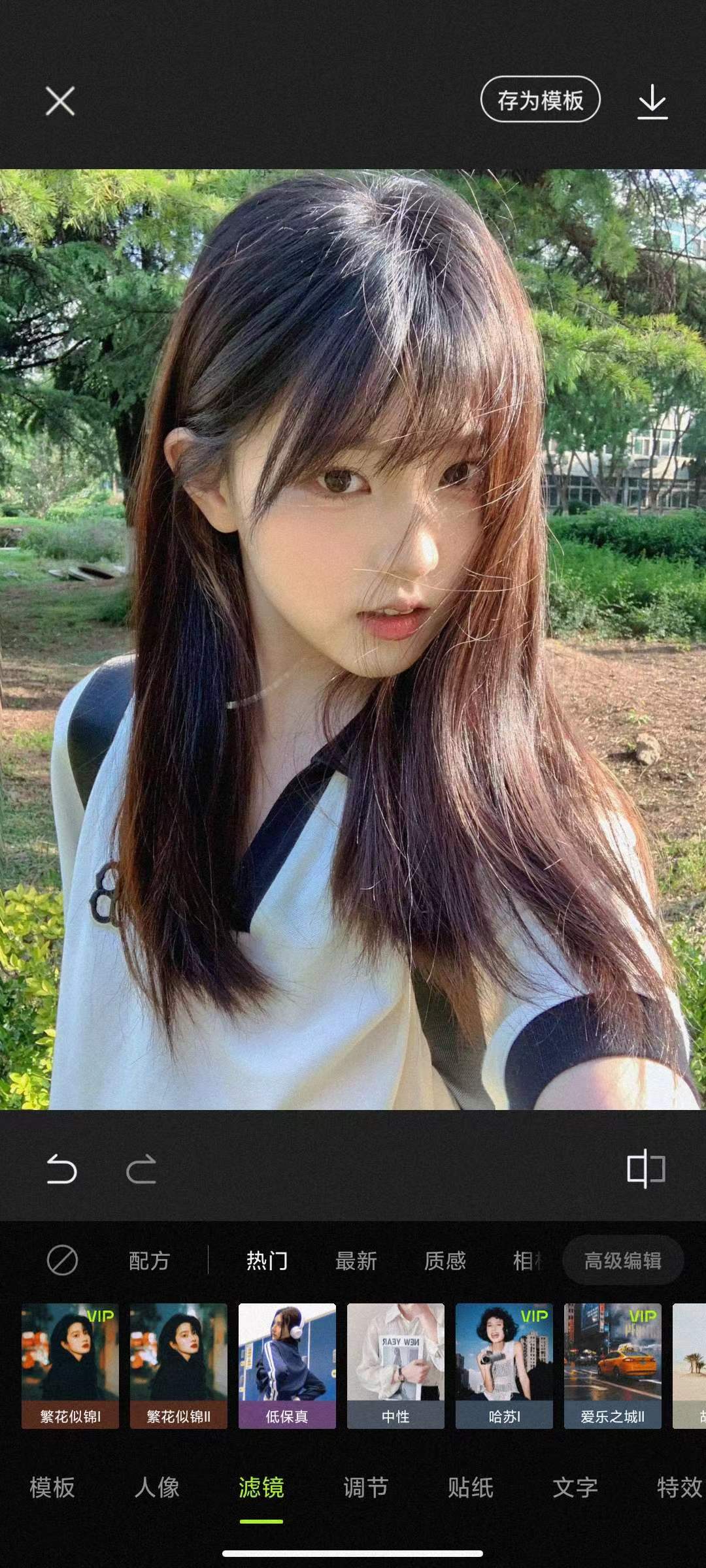Redo the edit
Screen dimensions: 706x1568
(x=141, y=1169)
